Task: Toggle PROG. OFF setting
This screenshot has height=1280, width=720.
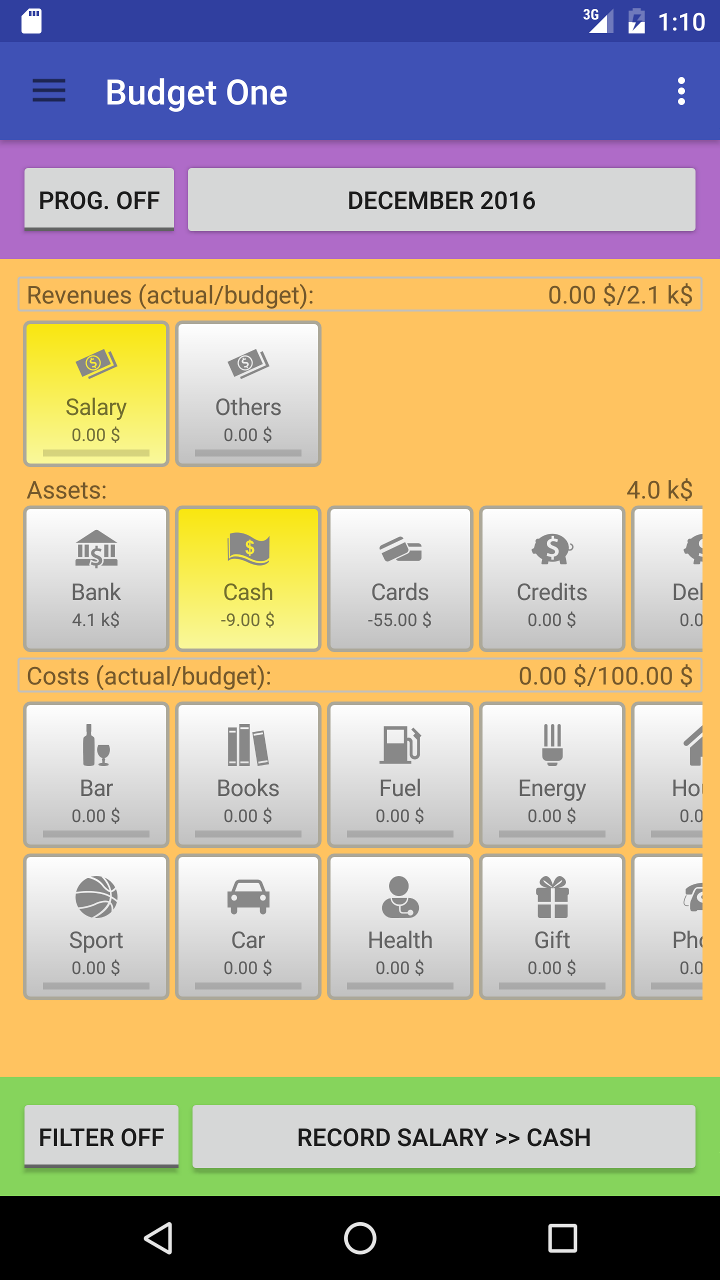Action: pos(98,199)
